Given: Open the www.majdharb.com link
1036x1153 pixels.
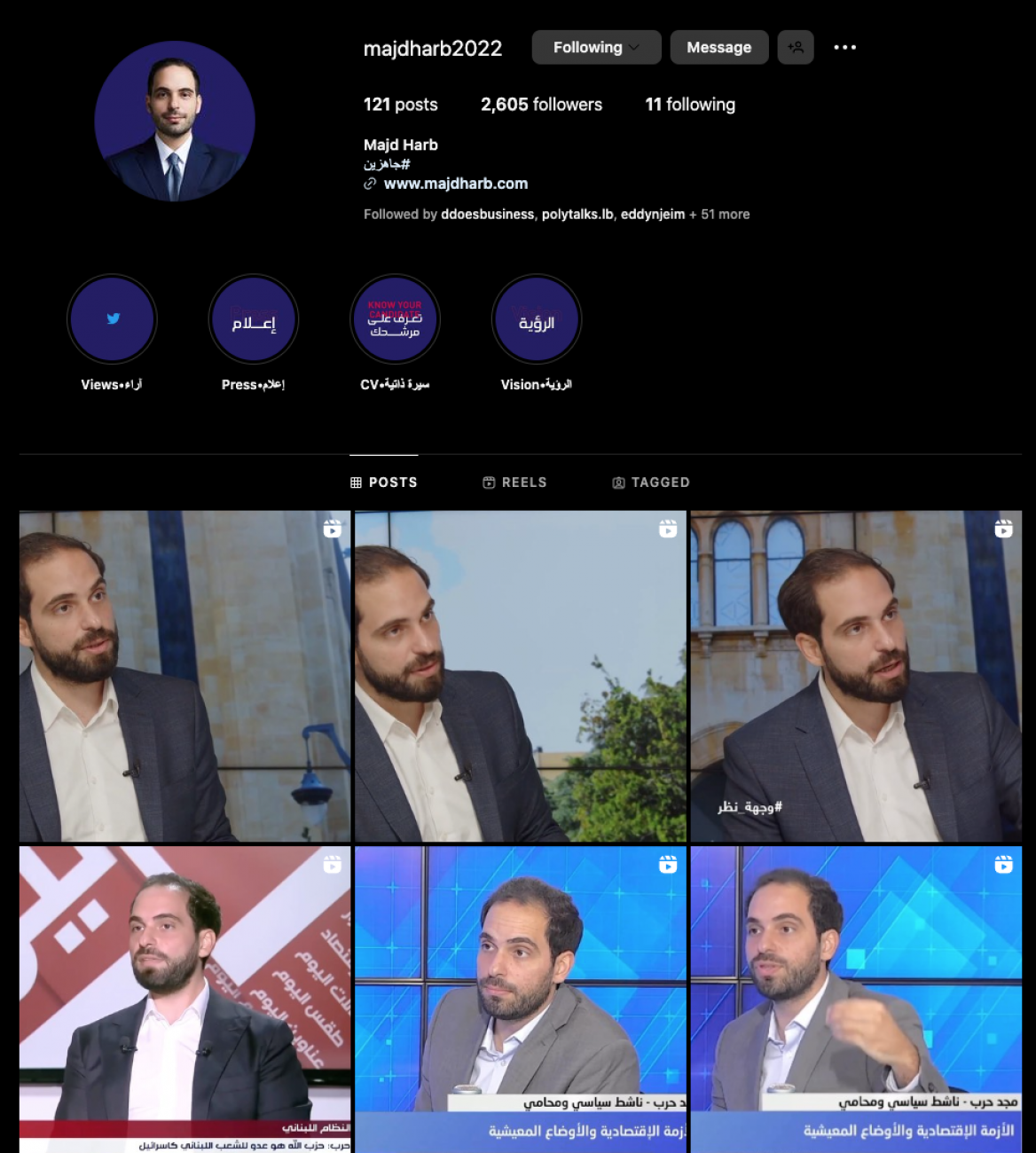Looking at the screenshot, I should [455, 184].
